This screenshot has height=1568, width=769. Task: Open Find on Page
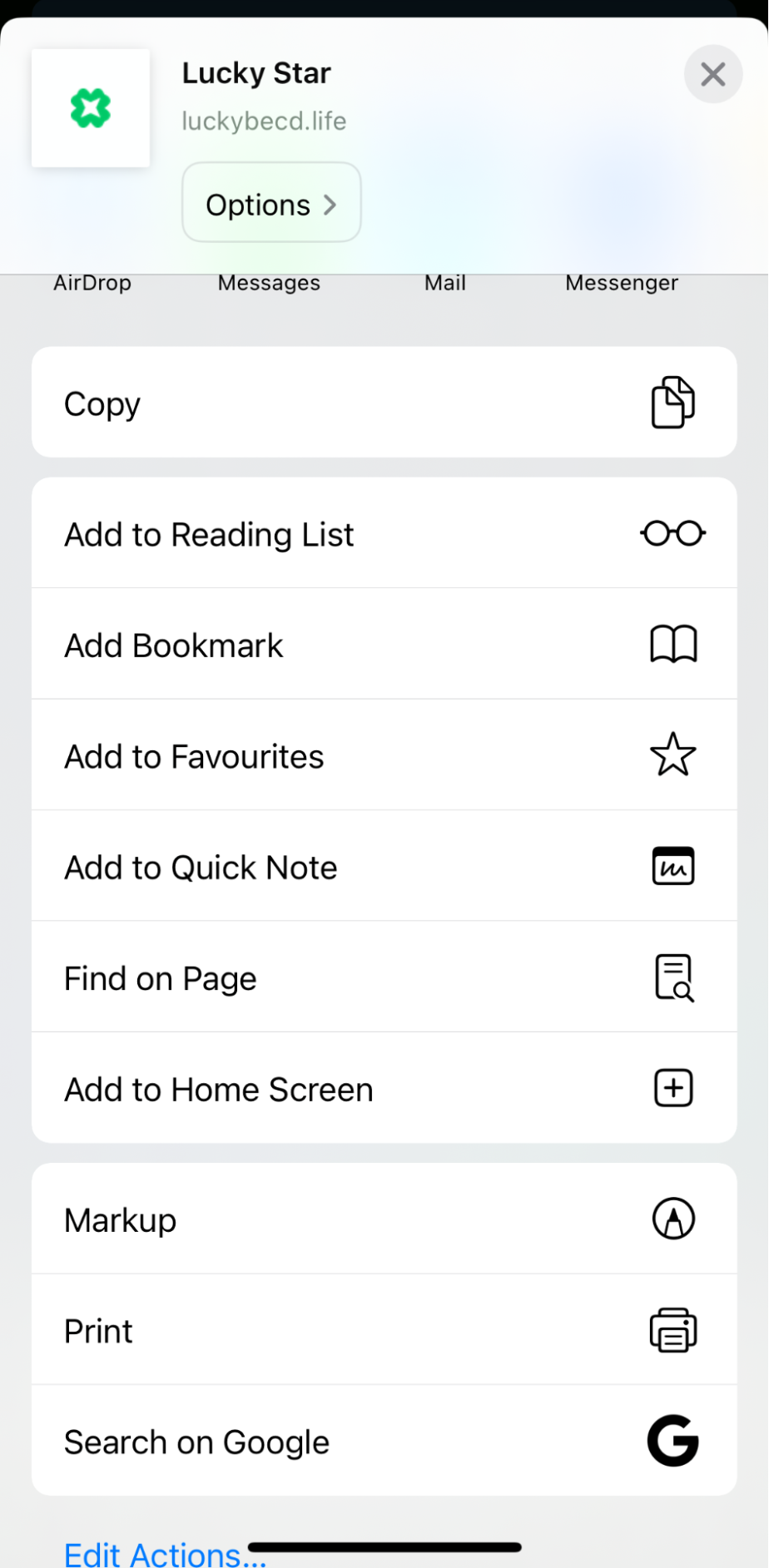(x=384, y=977)
